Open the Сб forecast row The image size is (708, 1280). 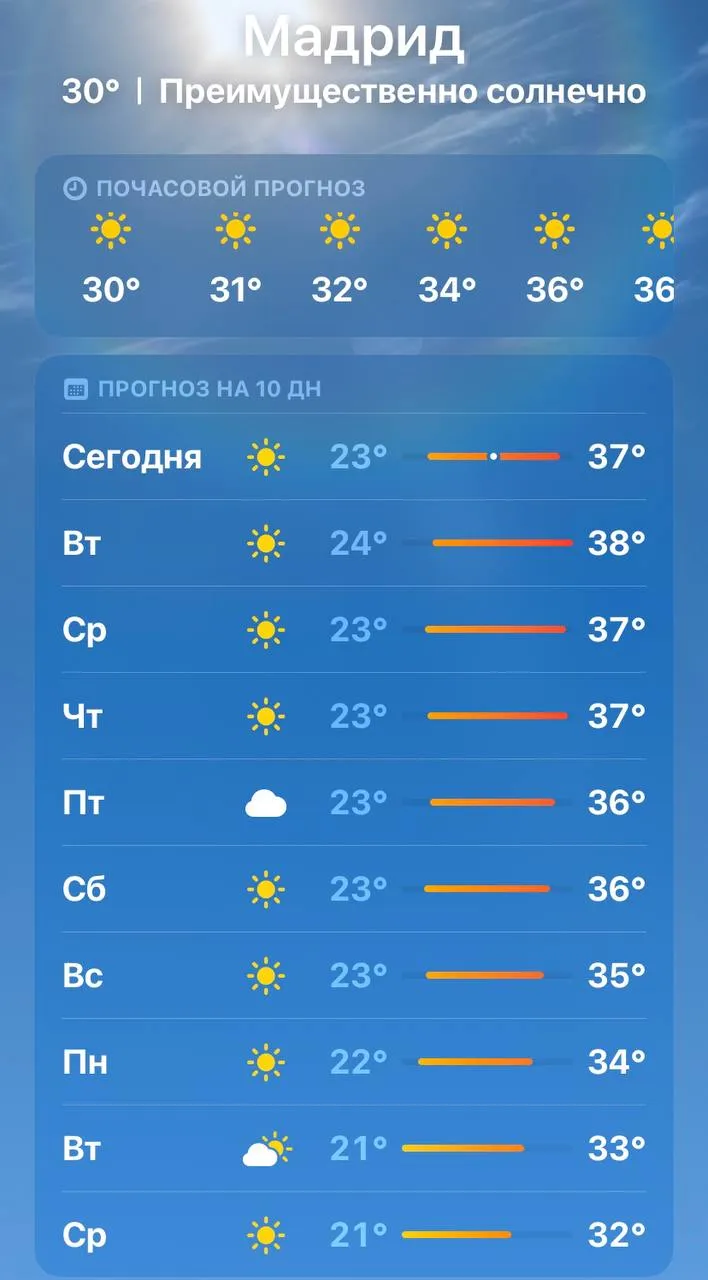click(x=354, y=888)
